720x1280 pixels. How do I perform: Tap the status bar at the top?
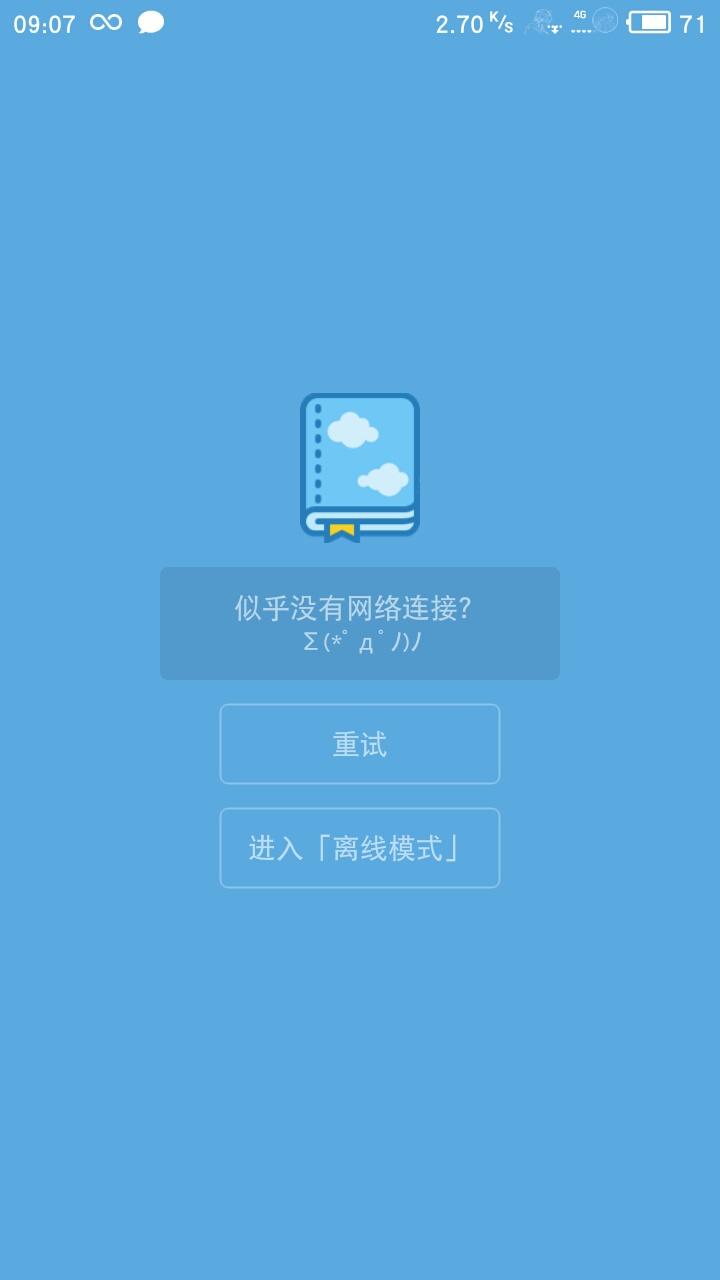click(360, 22)
